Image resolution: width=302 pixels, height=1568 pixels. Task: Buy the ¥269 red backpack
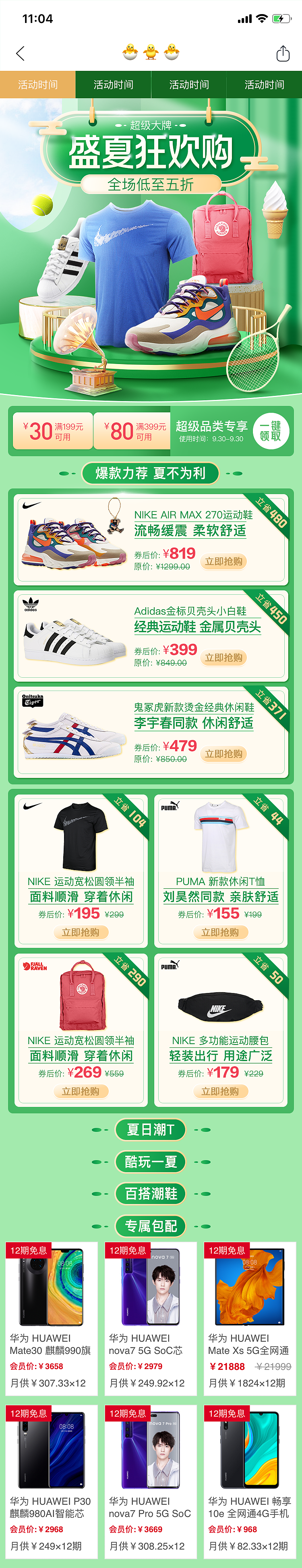pos(81,1091)
